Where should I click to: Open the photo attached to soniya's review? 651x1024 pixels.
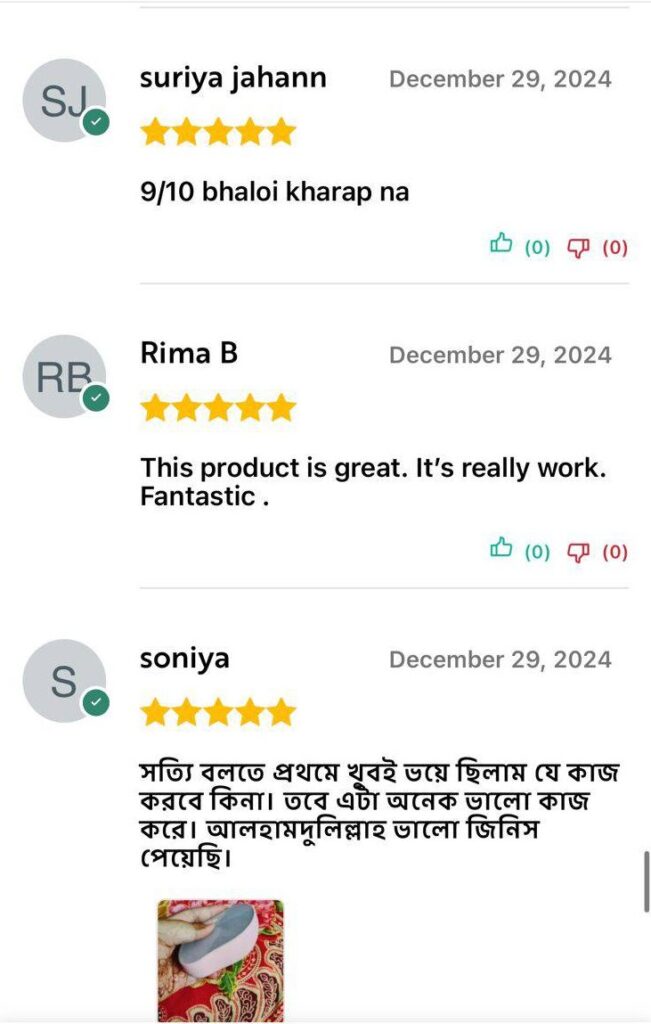(x=220, y=959)
